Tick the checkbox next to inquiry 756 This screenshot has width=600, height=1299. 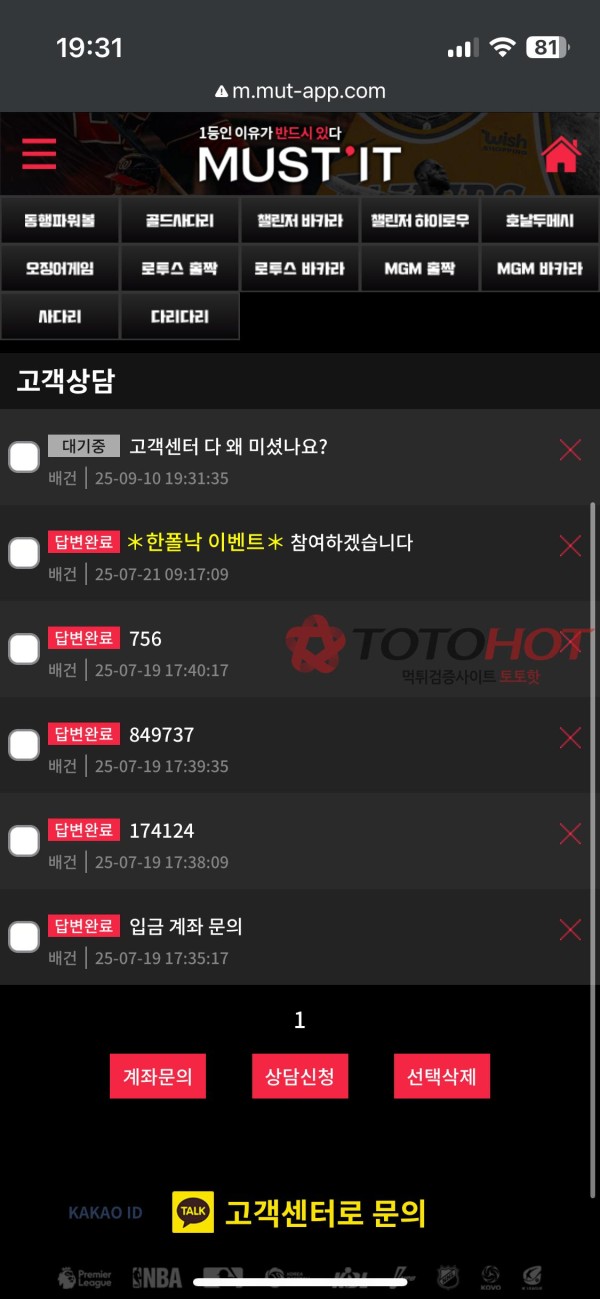pos(24,649)
